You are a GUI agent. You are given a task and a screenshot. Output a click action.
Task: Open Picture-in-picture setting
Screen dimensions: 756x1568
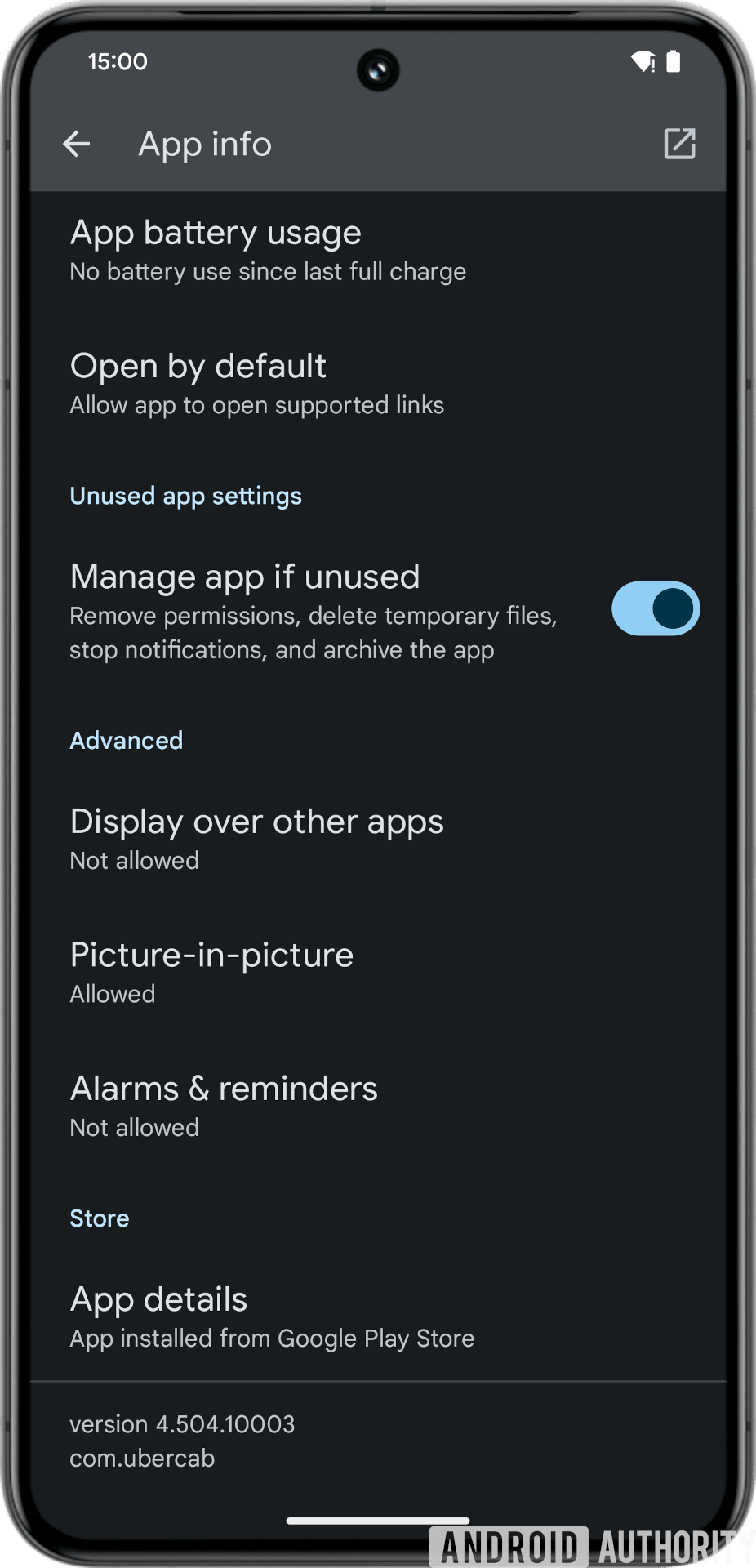point(211,972)
